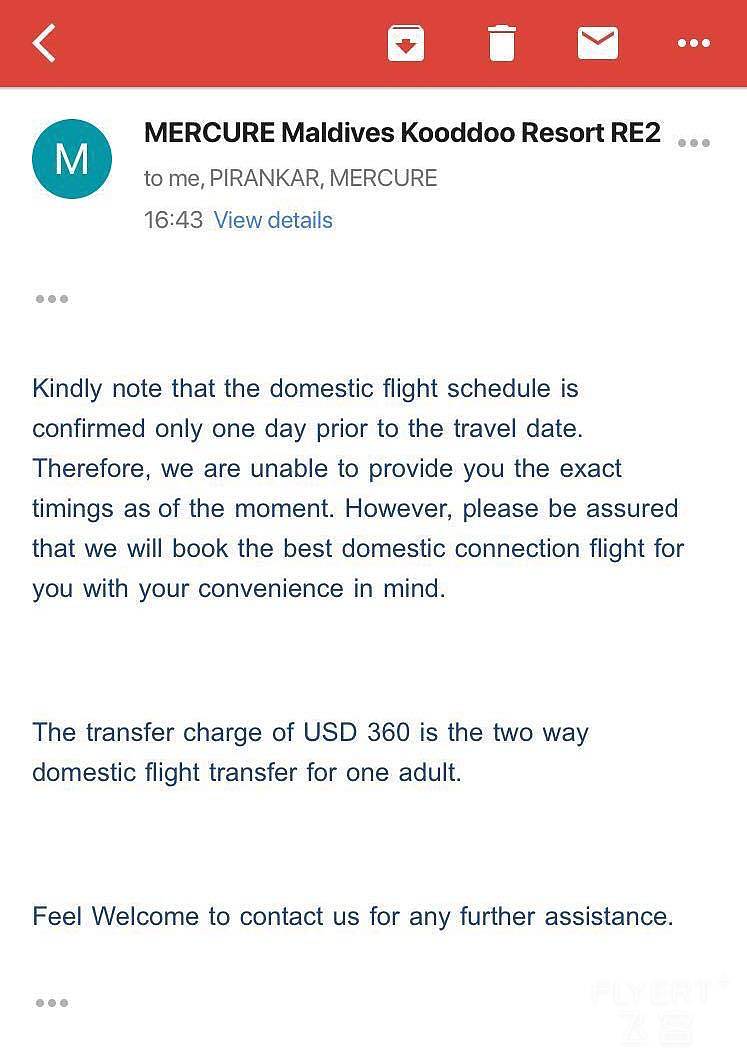Open the top bar overflow menu

click(x=693, y=43)
